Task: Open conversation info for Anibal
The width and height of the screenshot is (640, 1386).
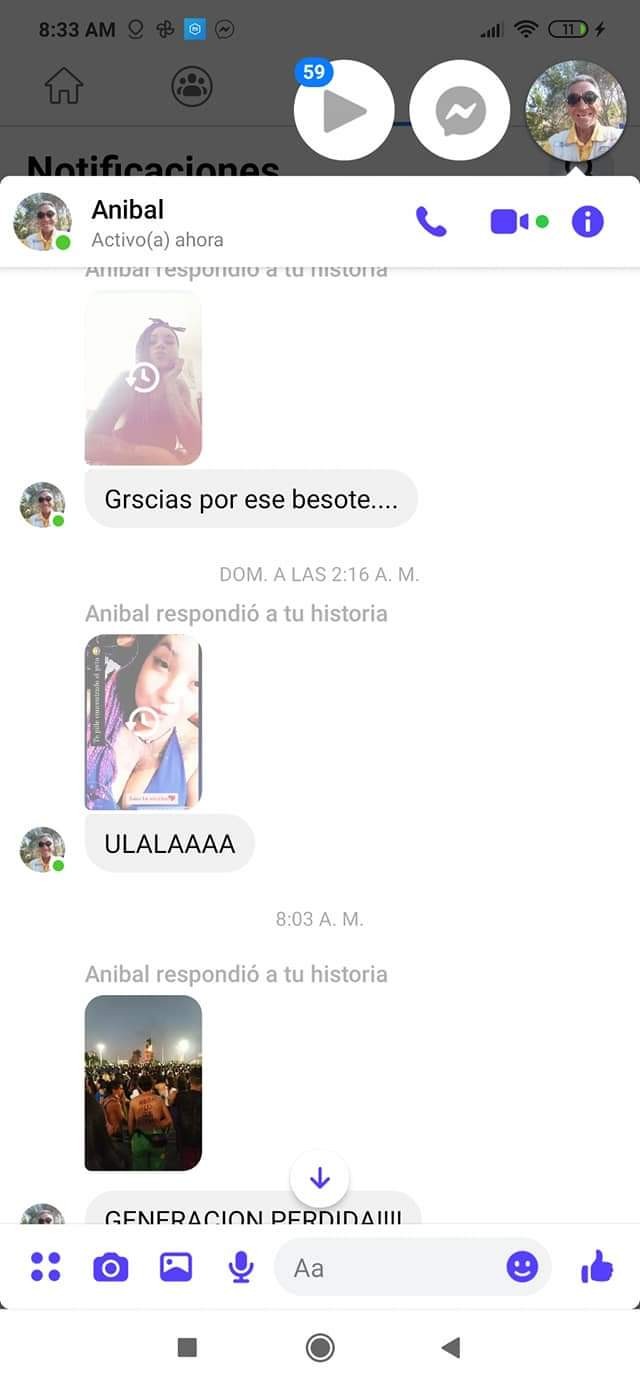Action: point(587,221)
